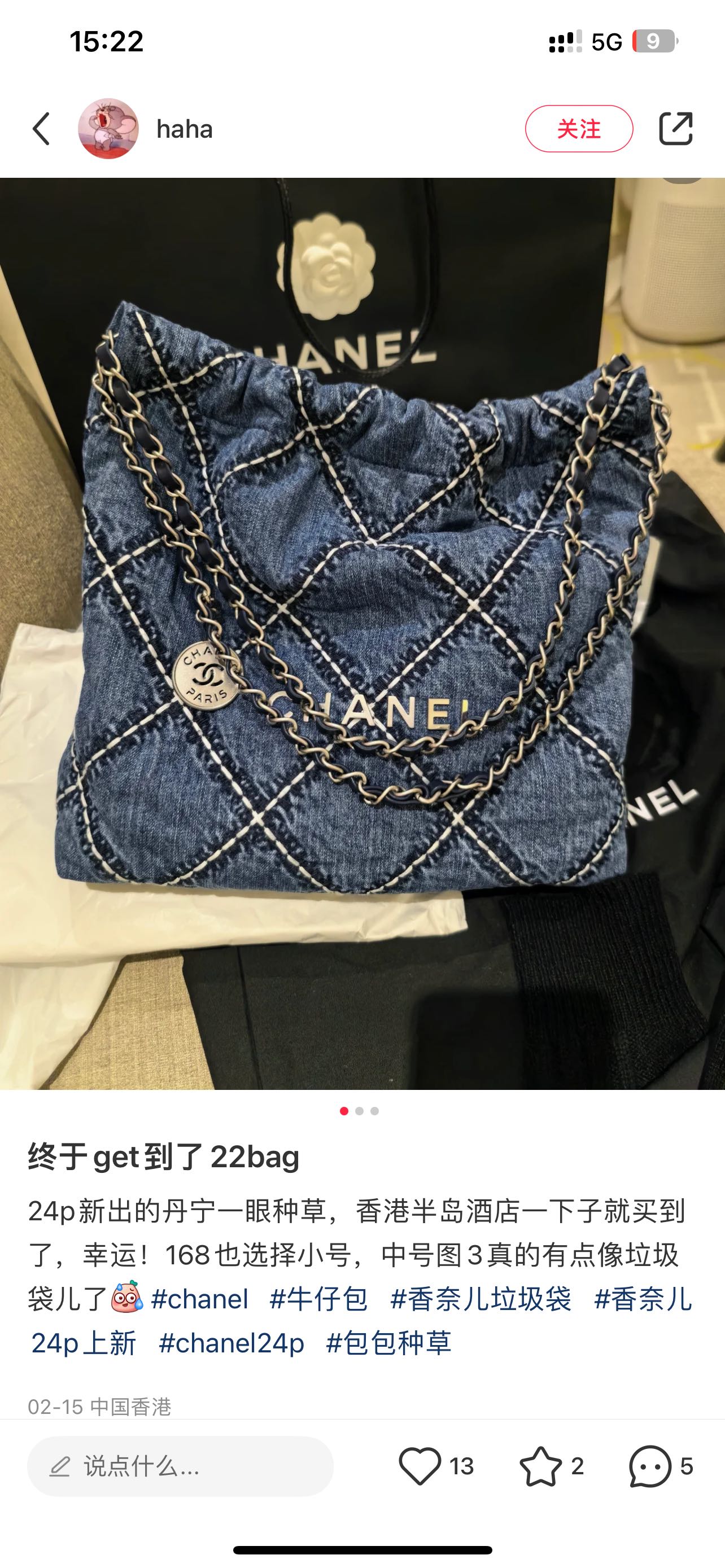
Task: Open the #牛仔包 hashtag
Action: pyautogui.click(x=319, y=1299)
